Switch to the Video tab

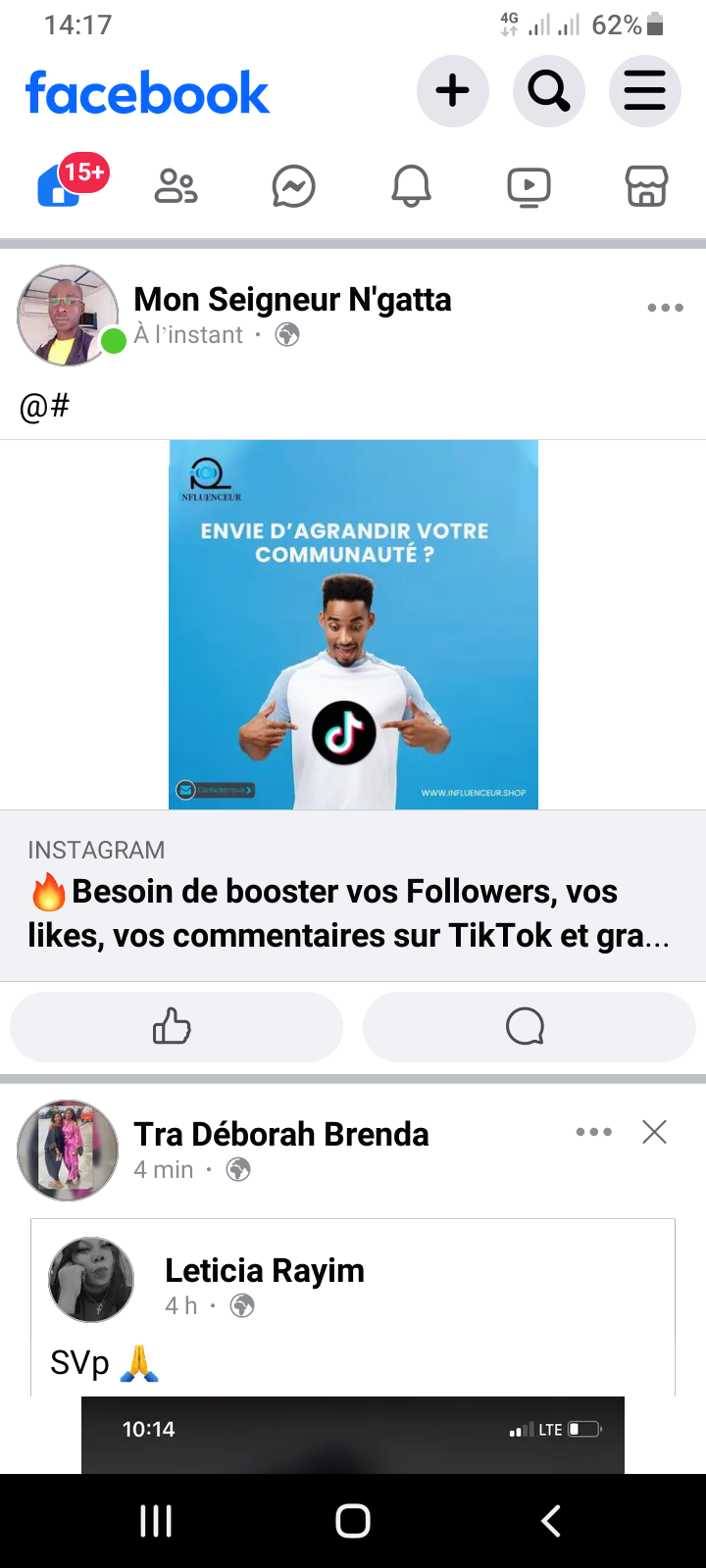[x=529, y=185]
